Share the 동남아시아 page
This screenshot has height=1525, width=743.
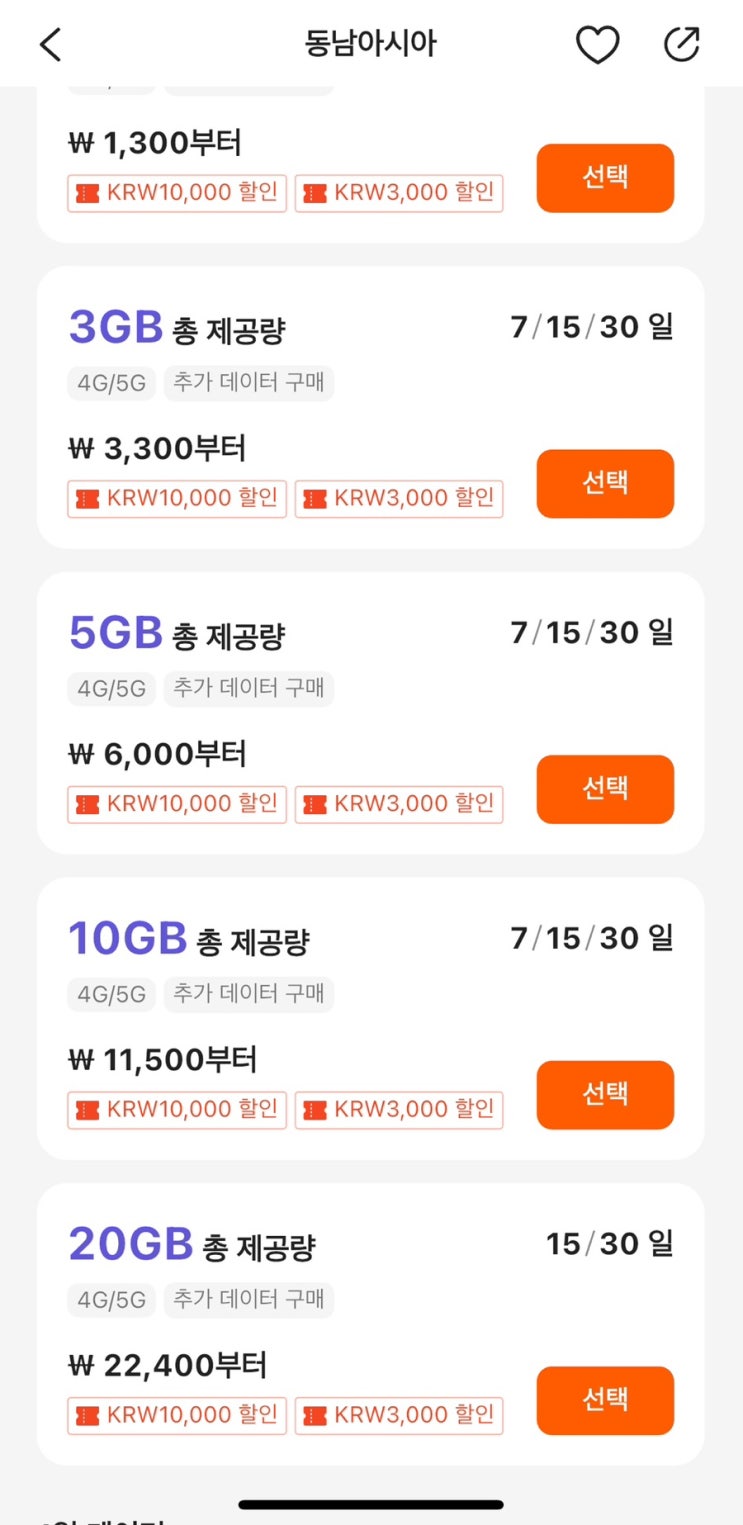click(682, 45)
